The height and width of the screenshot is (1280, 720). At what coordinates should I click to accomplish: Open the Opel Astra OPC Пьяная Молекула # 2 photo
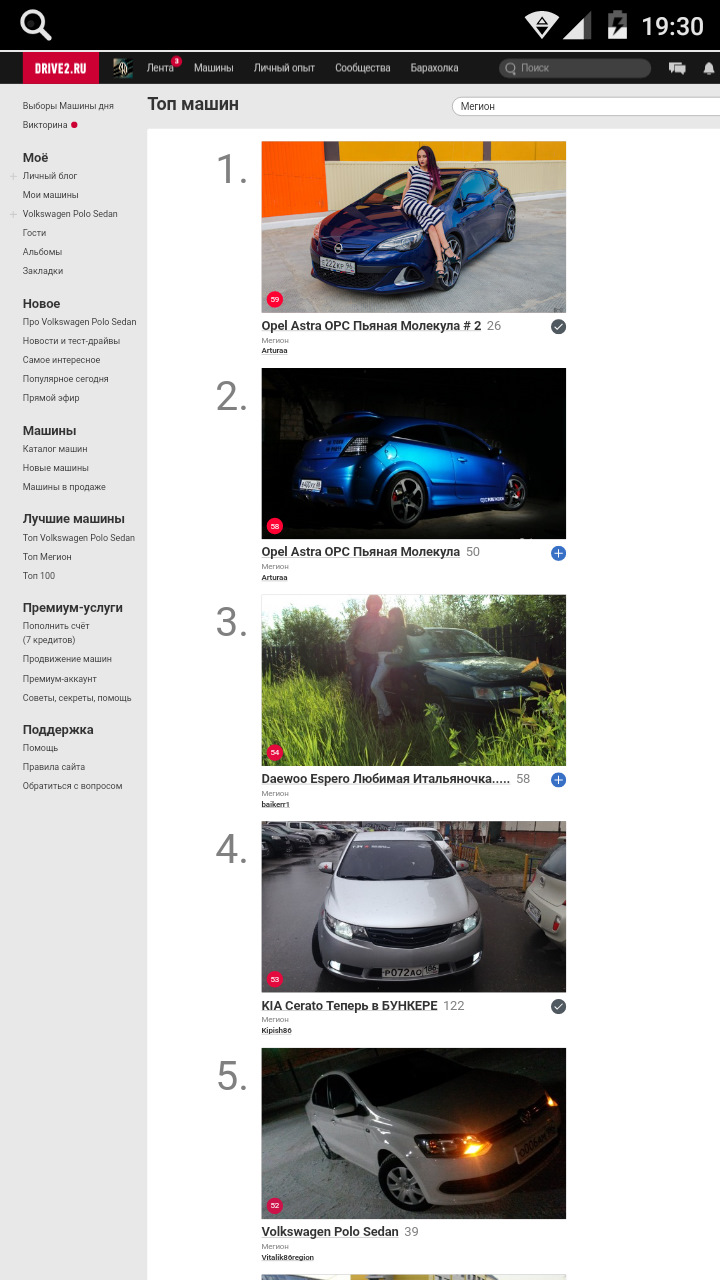[413, 227]
